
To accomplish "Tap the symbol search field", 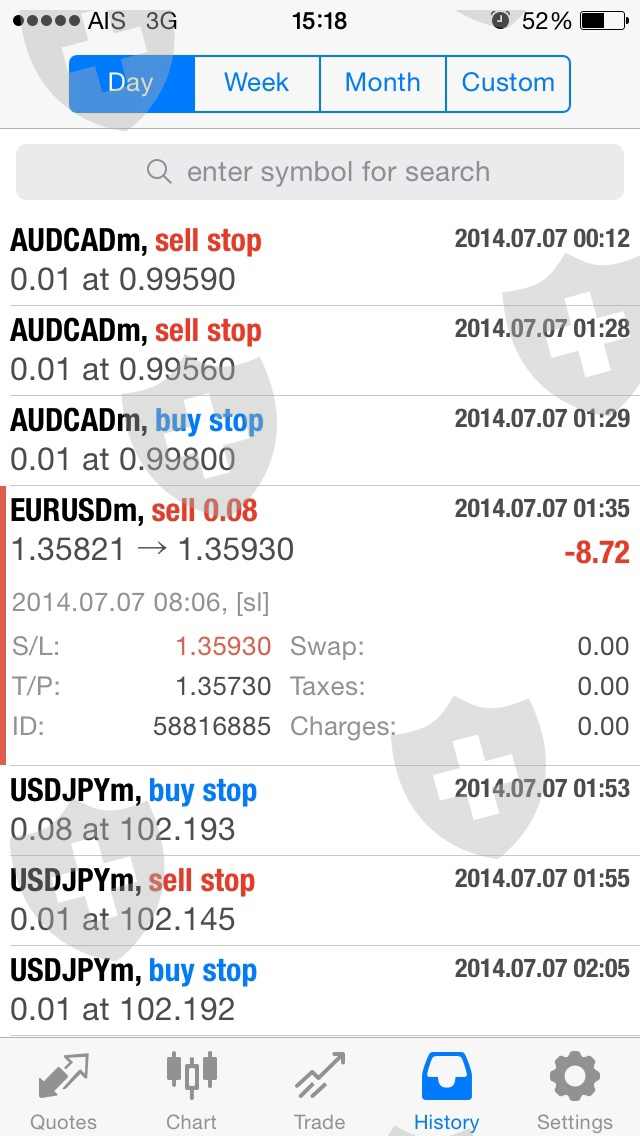I will pyautogui.click(x=320, y=172).
